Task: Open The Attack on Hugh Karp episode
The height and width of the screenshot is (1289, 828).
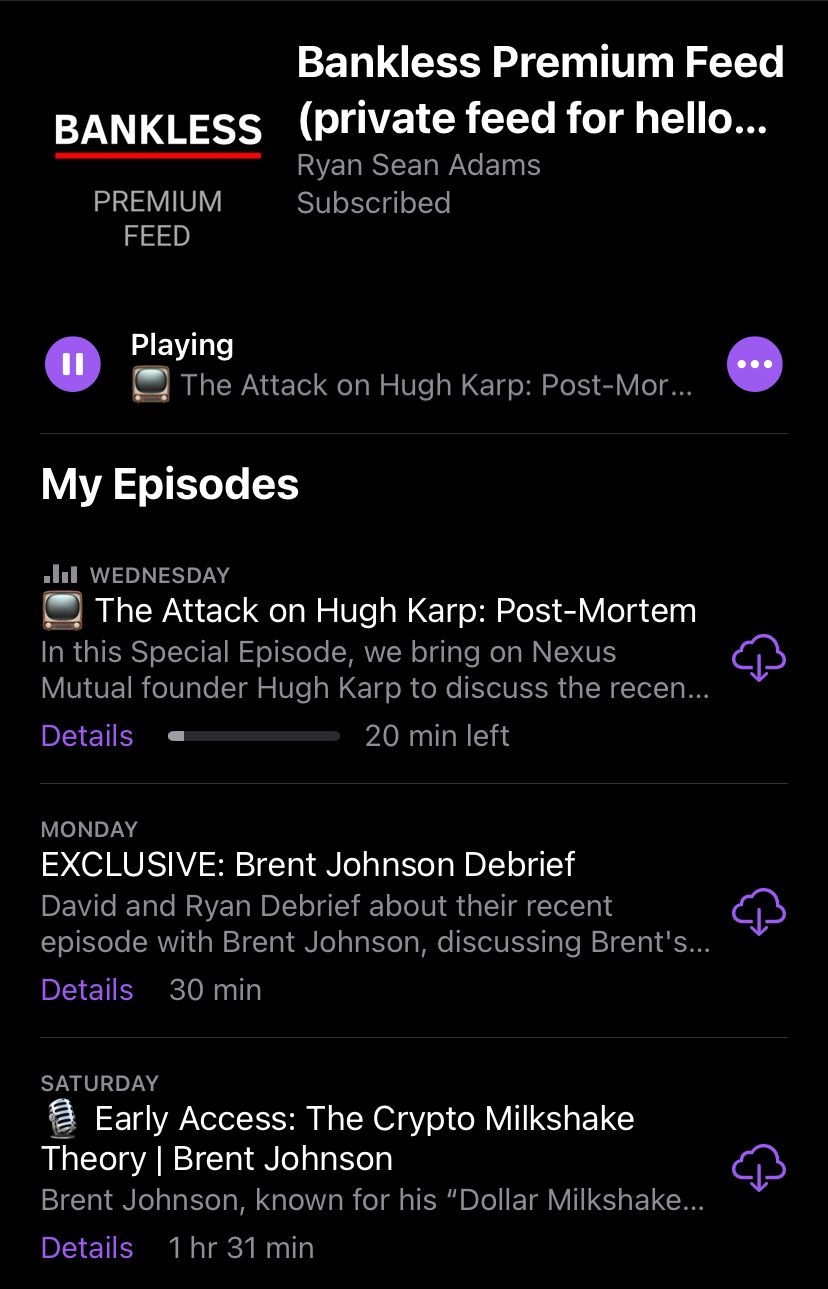Action: pyautogui.click(x=395, y=611)
